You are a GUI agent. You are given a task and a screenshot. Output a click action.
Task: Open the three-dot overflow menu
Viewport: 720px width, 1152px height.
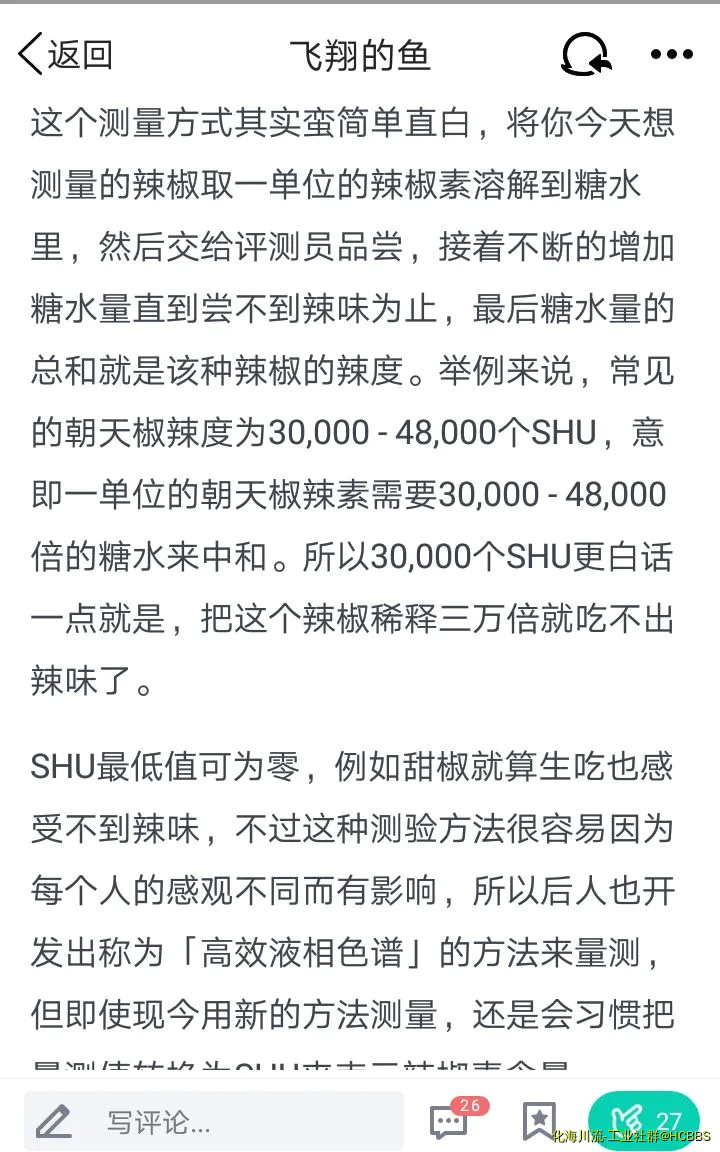click(x=671, y=54)
